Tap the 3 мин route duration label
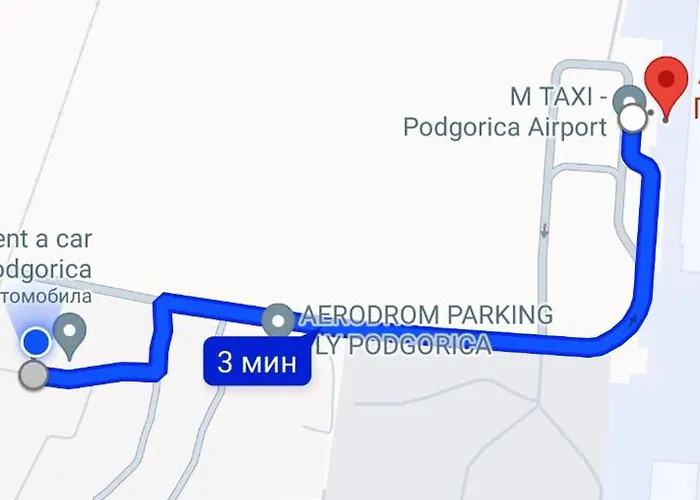This screenshot has width=700, height=500. [x=257, y=362]
